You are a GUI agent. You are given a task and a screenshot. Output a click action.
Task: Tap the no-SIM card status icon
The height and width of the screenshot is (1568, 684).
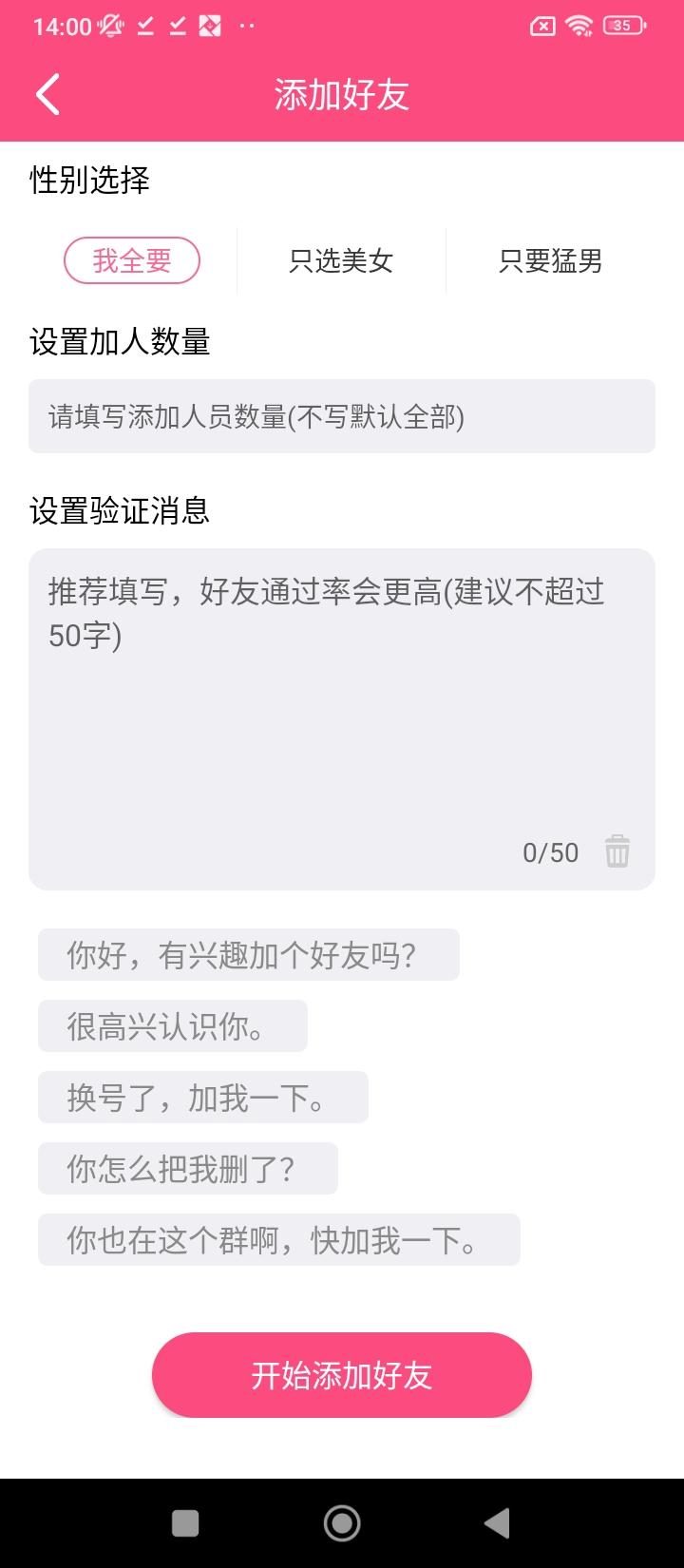click(x=541, y=26)
